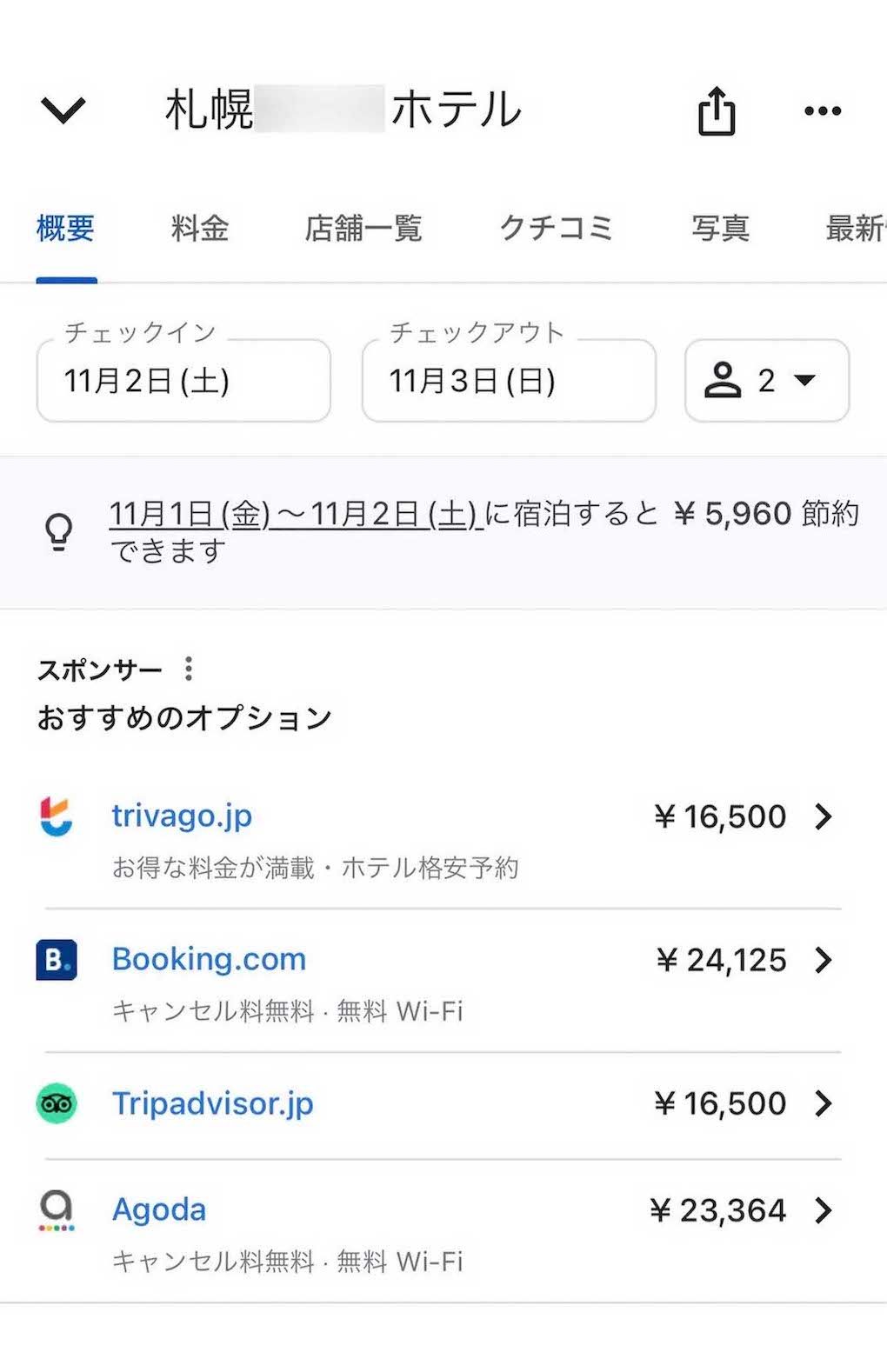887x1372 pixels.
Task: Click the trivago.jp logo icon
Action: pyautogui.click(x=57, y=816)
